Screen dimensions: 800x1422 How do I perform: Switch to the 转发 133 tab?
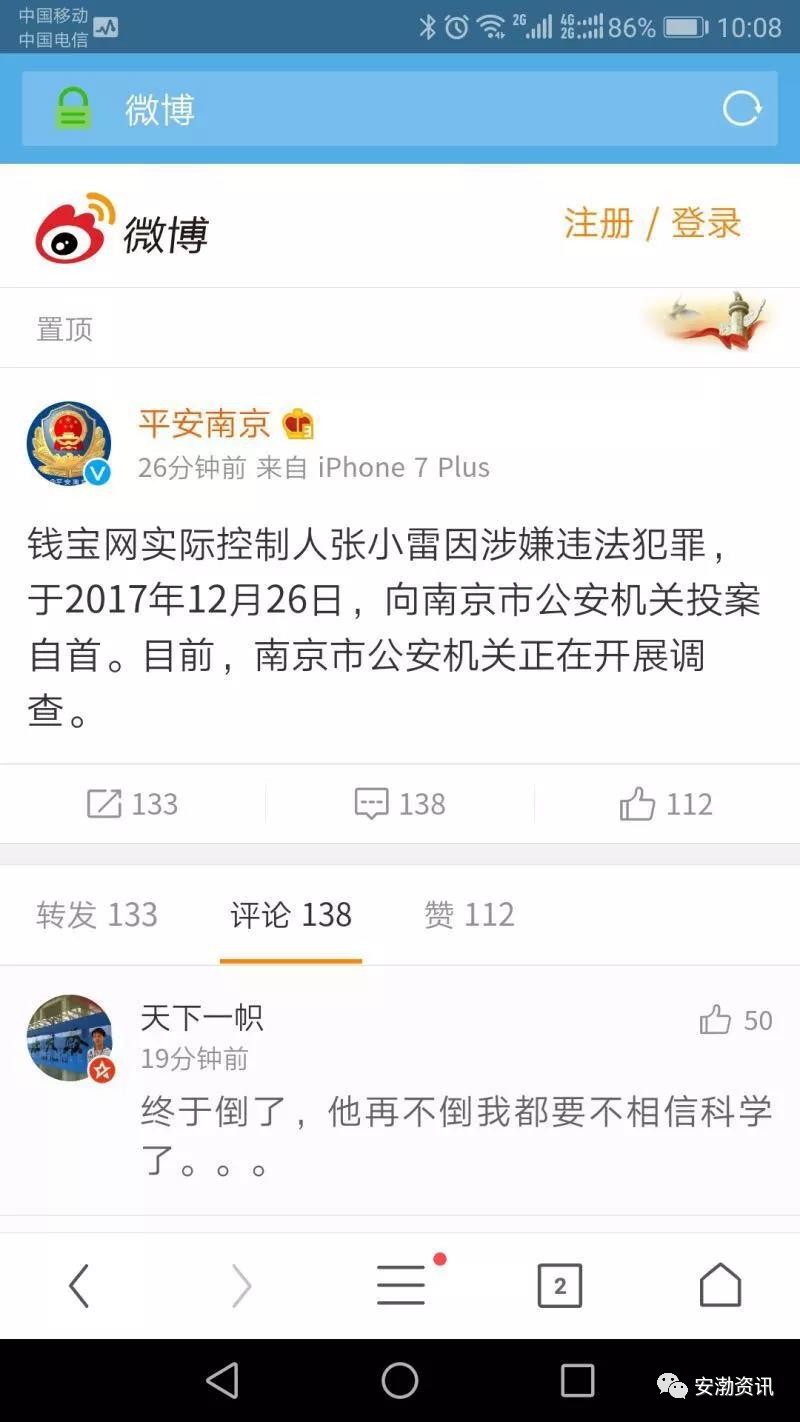coord(97,914)
